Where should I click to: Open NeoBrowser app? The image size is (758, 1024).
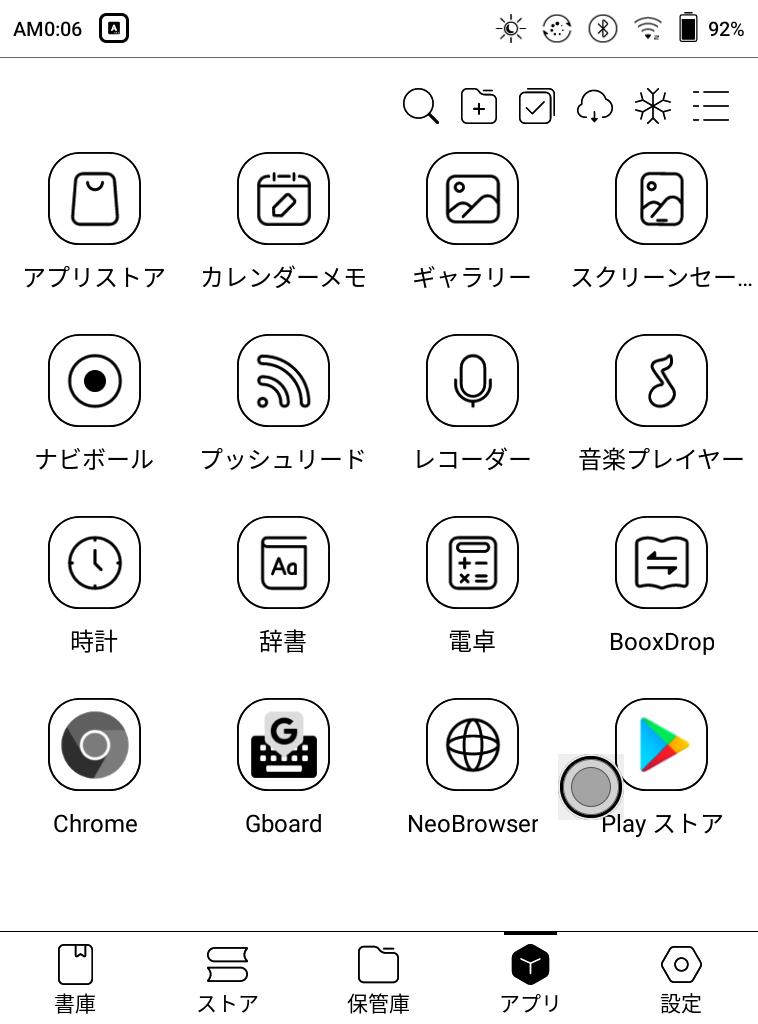pos(472,745)
